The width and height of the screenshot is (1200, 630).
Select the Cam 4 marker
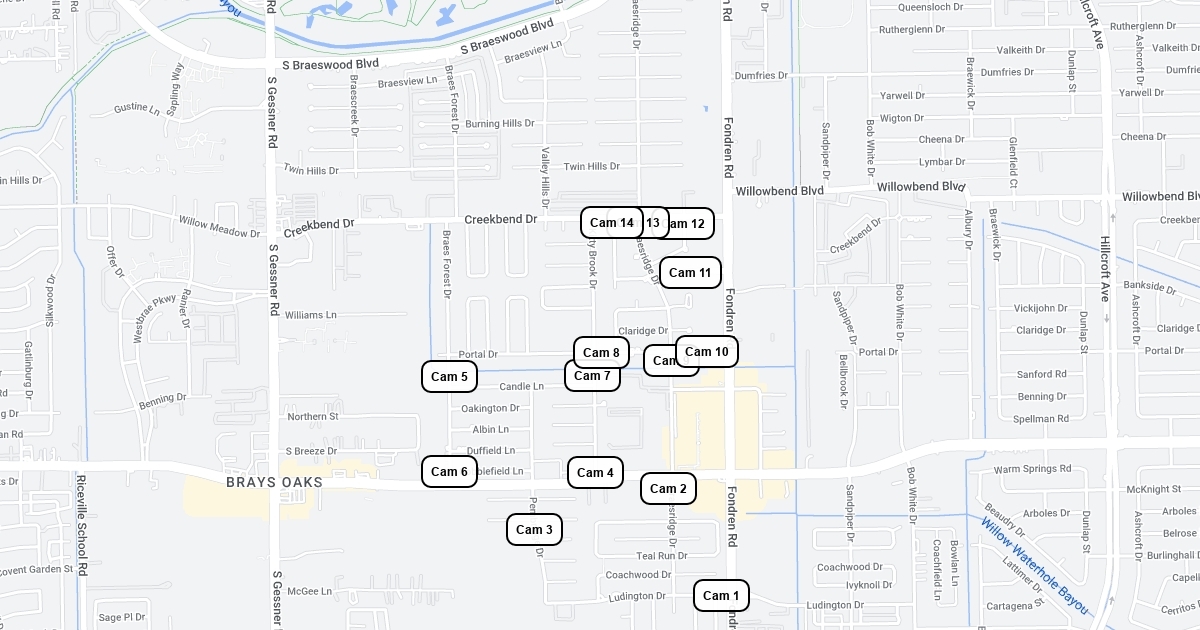(x=595, y=472)
